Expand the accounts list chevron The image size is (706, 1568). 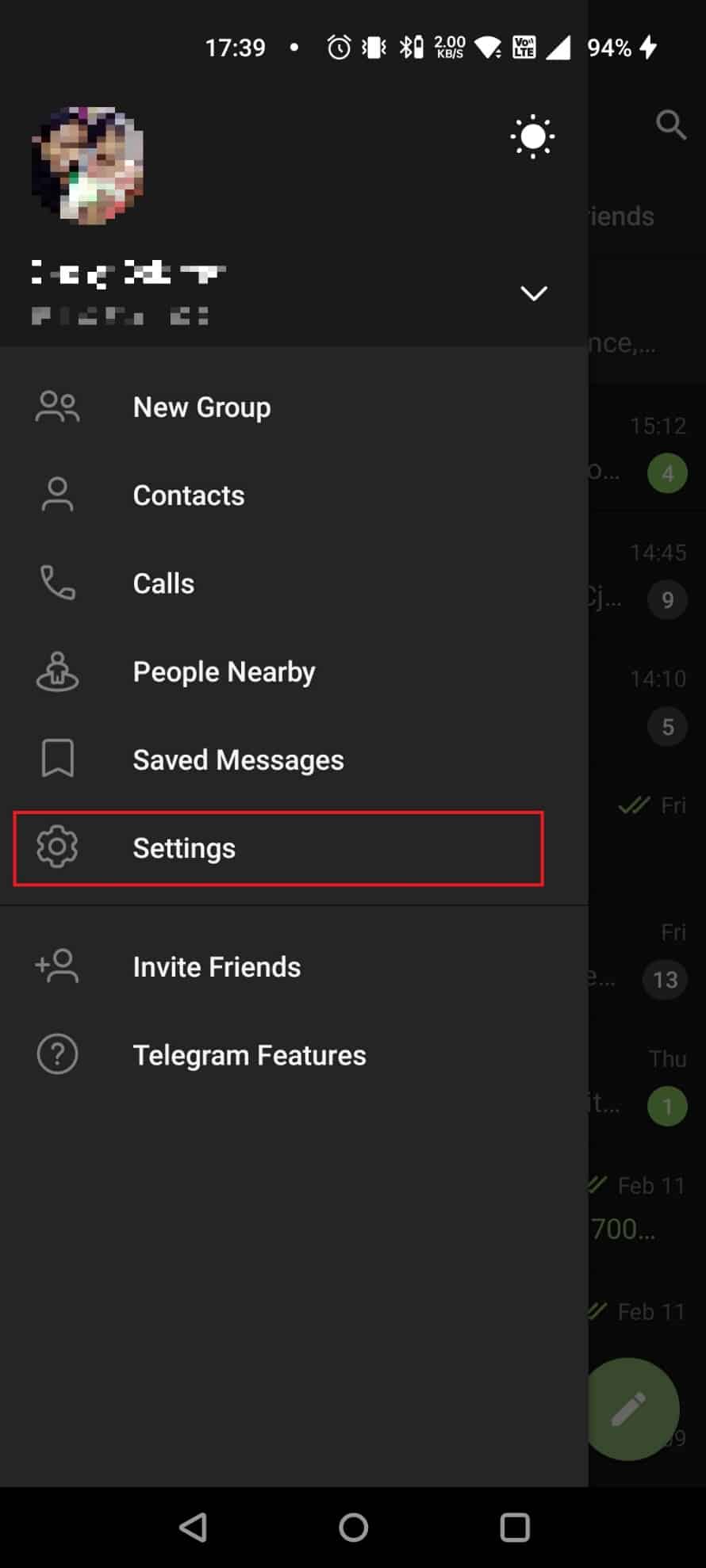tap(533, 293)
